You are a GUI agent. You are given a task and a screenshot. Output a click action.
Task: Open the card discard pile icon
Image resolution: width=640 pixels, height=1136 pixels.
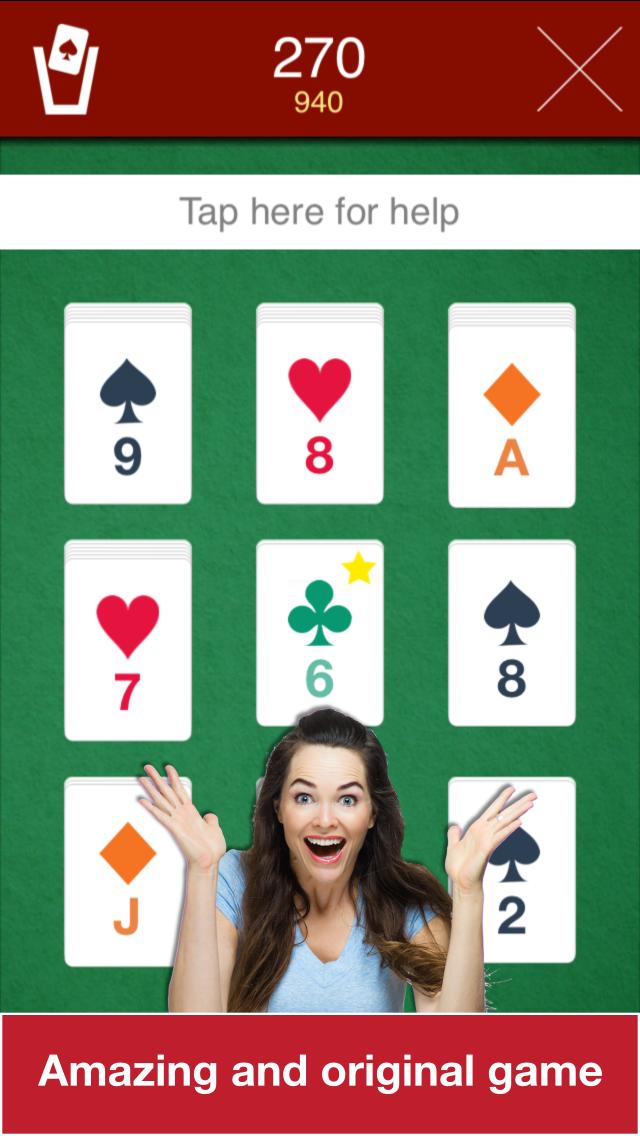66,68
